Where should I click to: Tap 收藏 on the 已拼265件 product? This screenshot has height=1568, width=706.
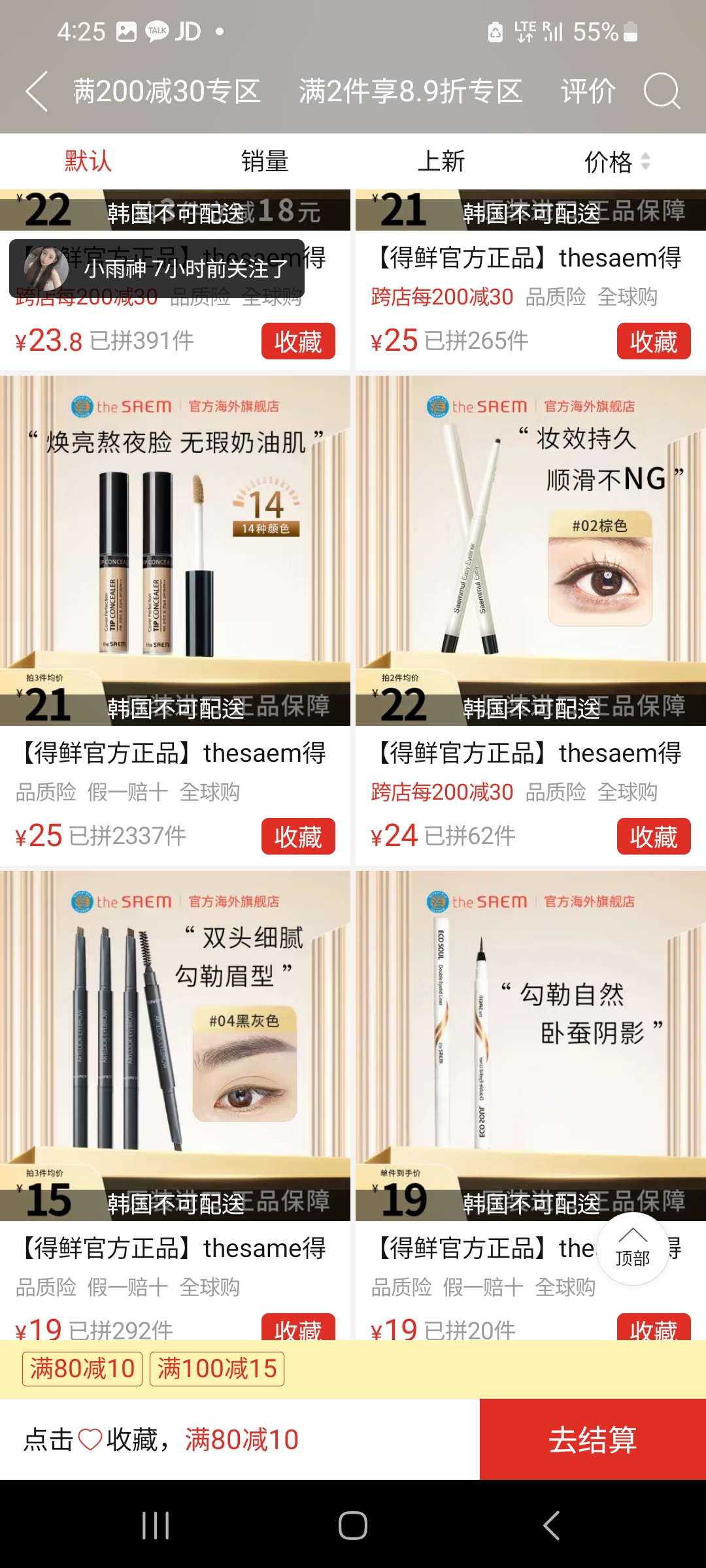click(654, 341)
